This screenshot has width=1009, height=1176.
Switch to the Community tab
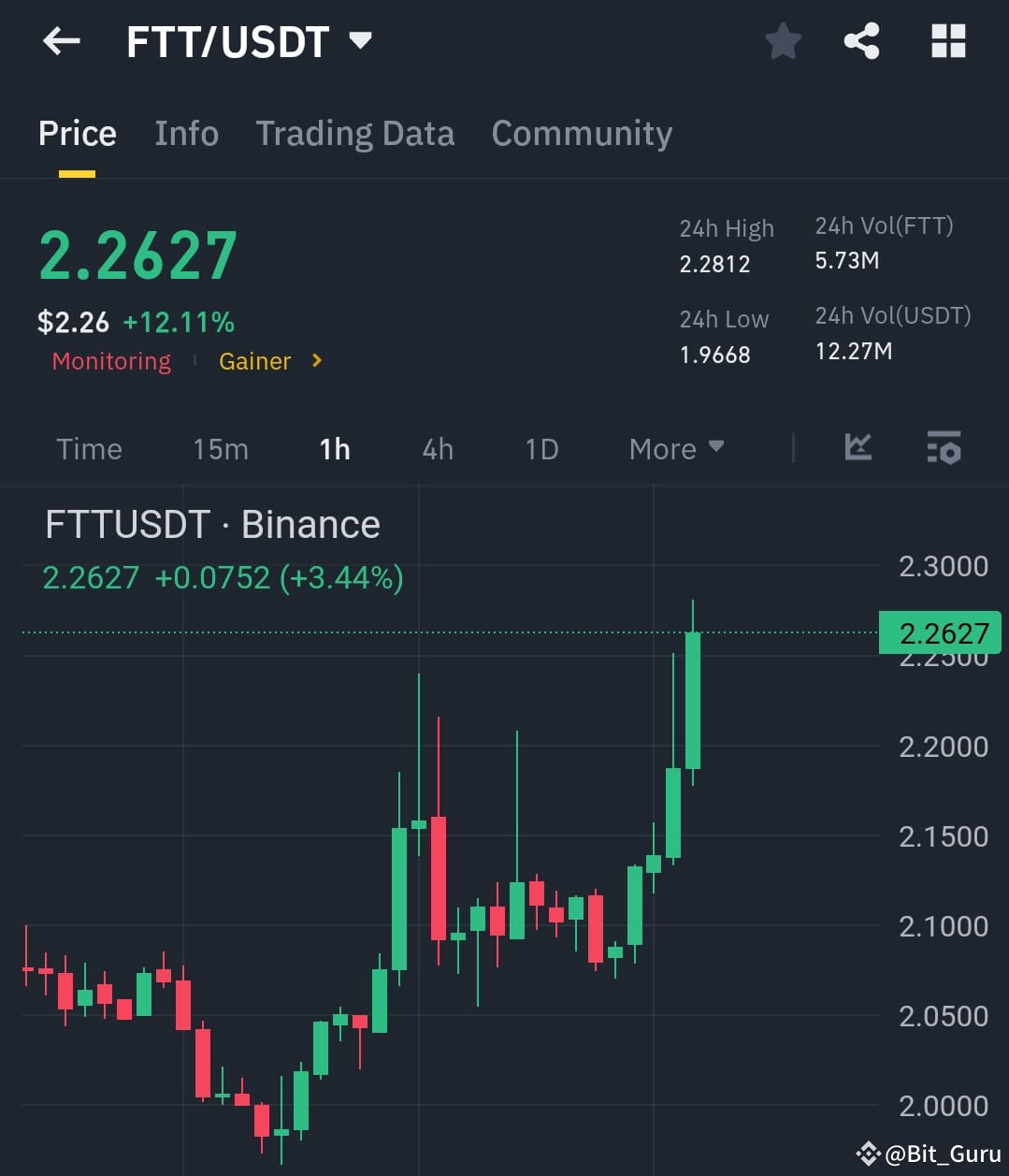582,134
